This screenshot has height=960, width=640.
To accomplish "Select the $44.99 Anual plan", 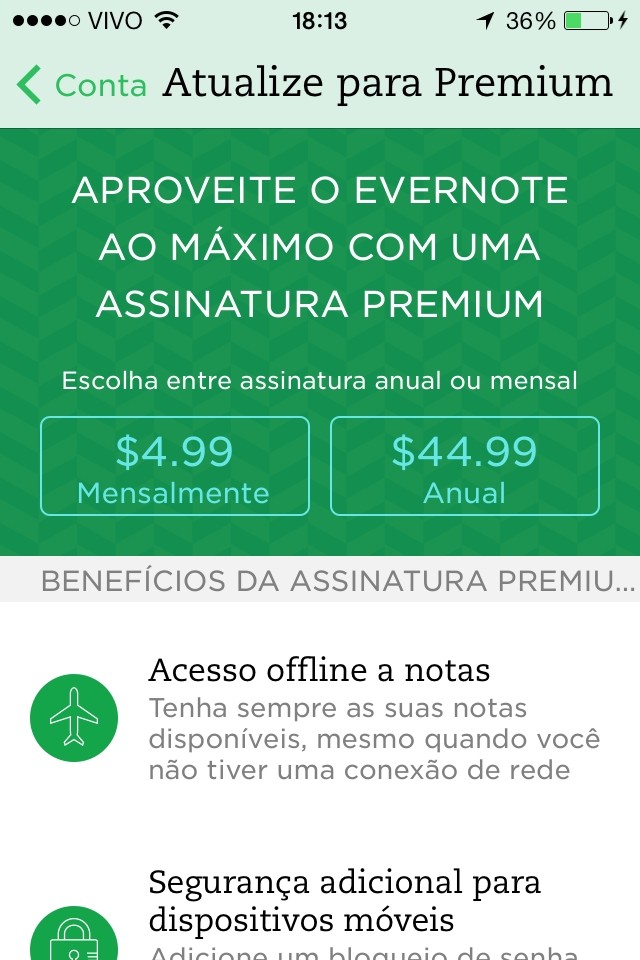I will [465, 466].
